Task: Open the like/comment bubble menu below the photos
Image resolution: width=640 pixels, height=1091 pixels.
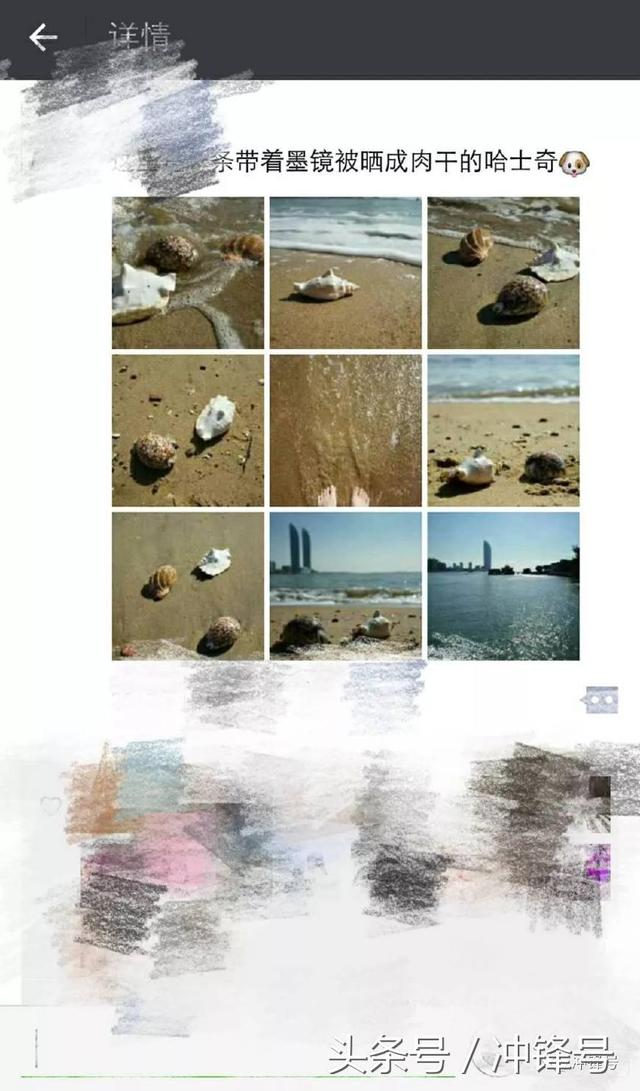Action: click(601, 700)
